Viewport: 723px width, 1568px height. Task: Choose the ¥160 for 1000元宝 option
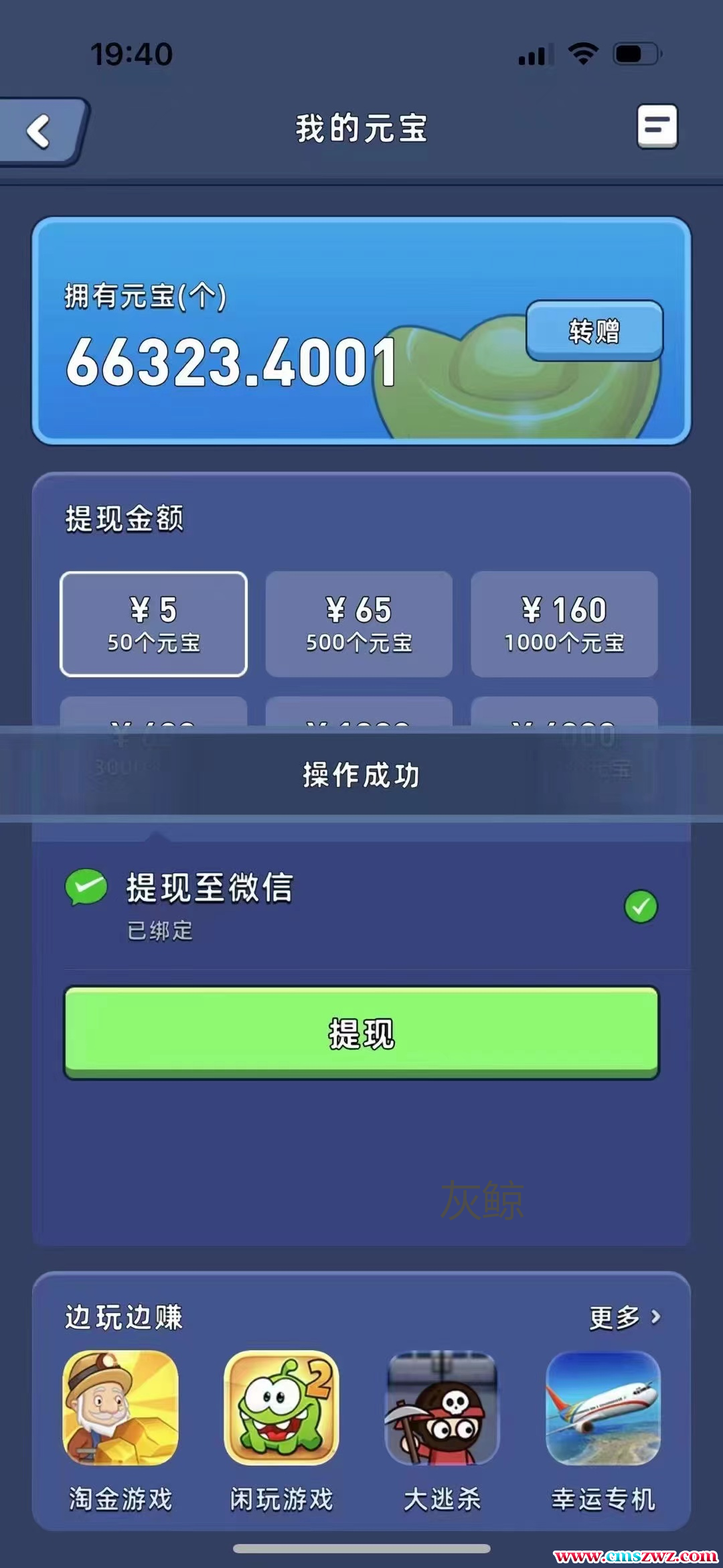tap(564, 624)
